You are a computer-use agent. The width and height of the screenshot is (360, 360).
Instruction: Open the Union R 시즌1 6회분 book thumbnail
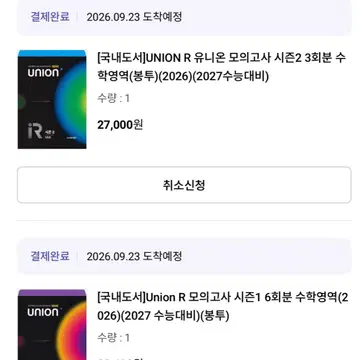pos(52,325)
